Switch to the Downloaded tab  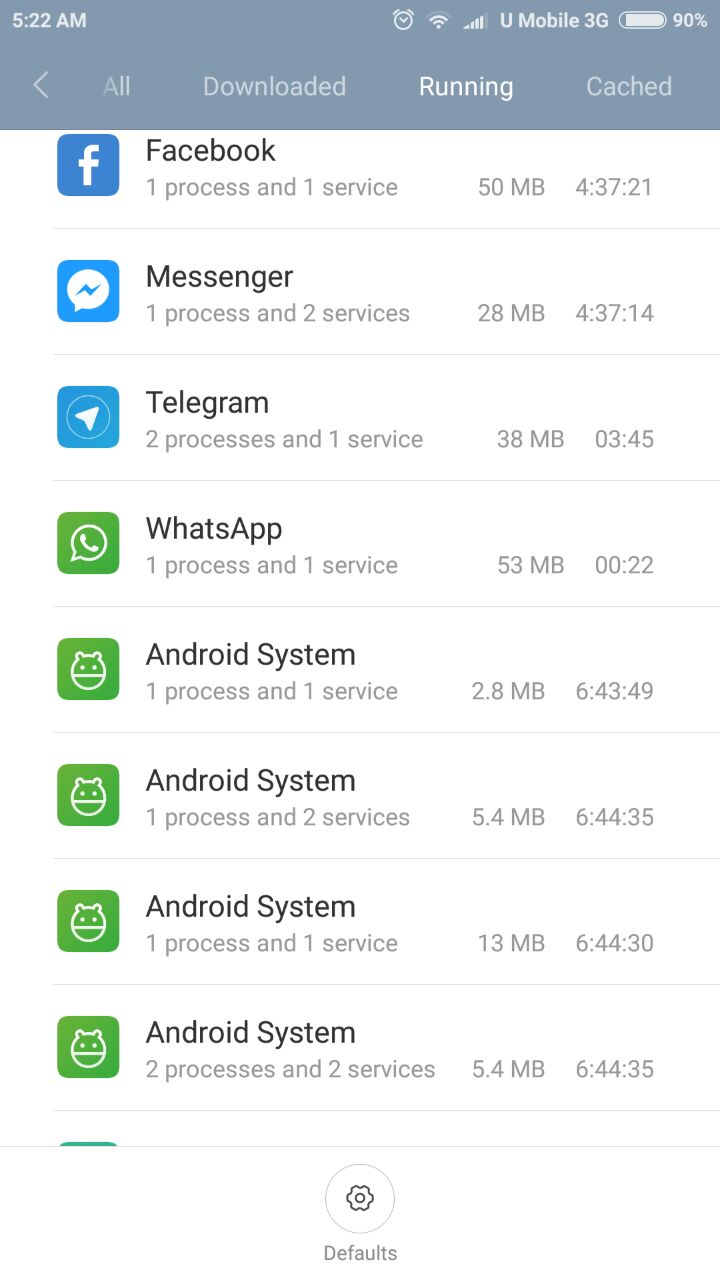tap(274, 86)
